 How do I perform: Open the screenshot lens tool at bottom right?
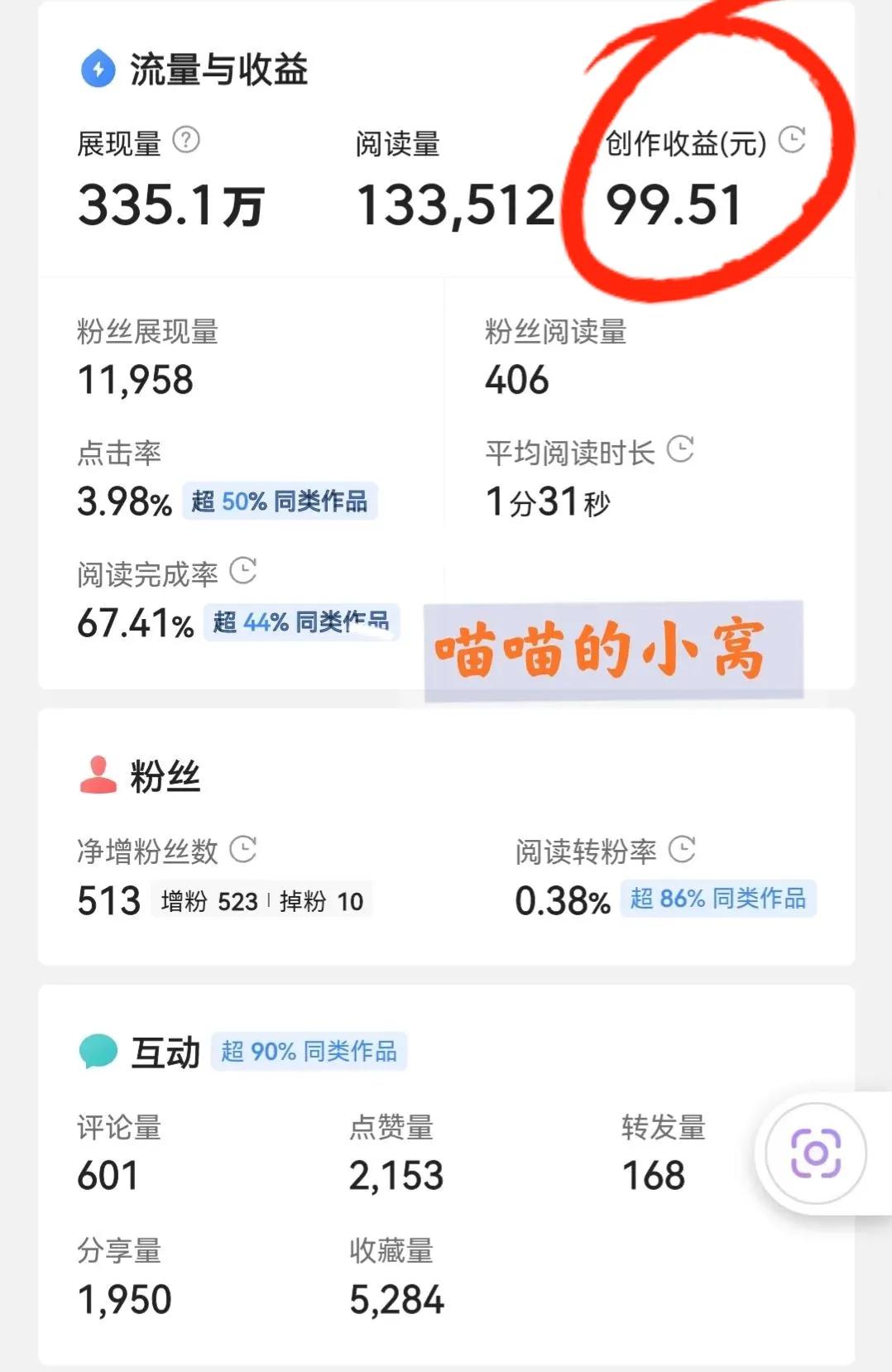tap(818, 1151)
